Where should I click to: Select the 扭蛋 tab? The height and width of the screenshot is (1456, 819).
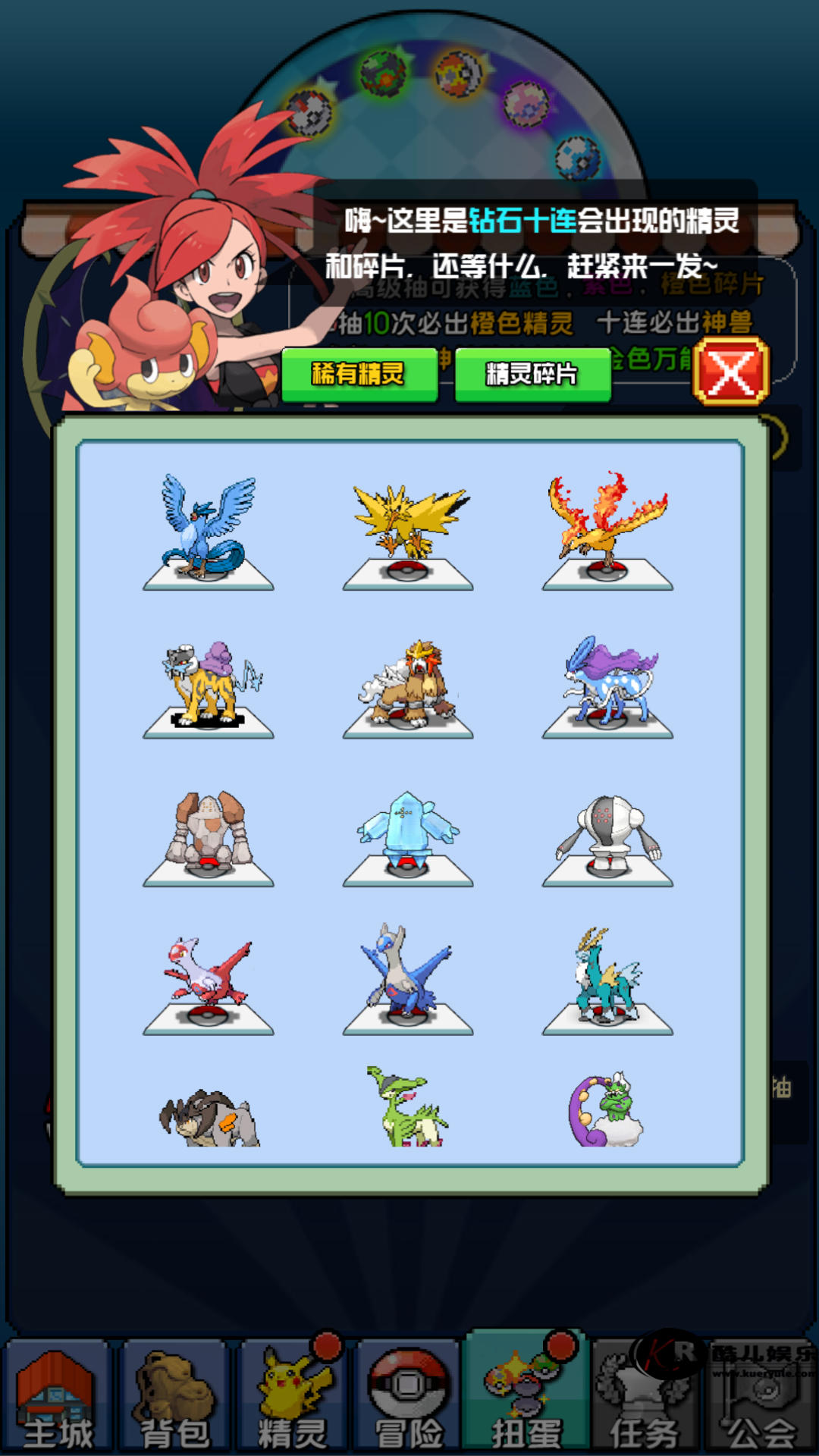coord(526,1397)
